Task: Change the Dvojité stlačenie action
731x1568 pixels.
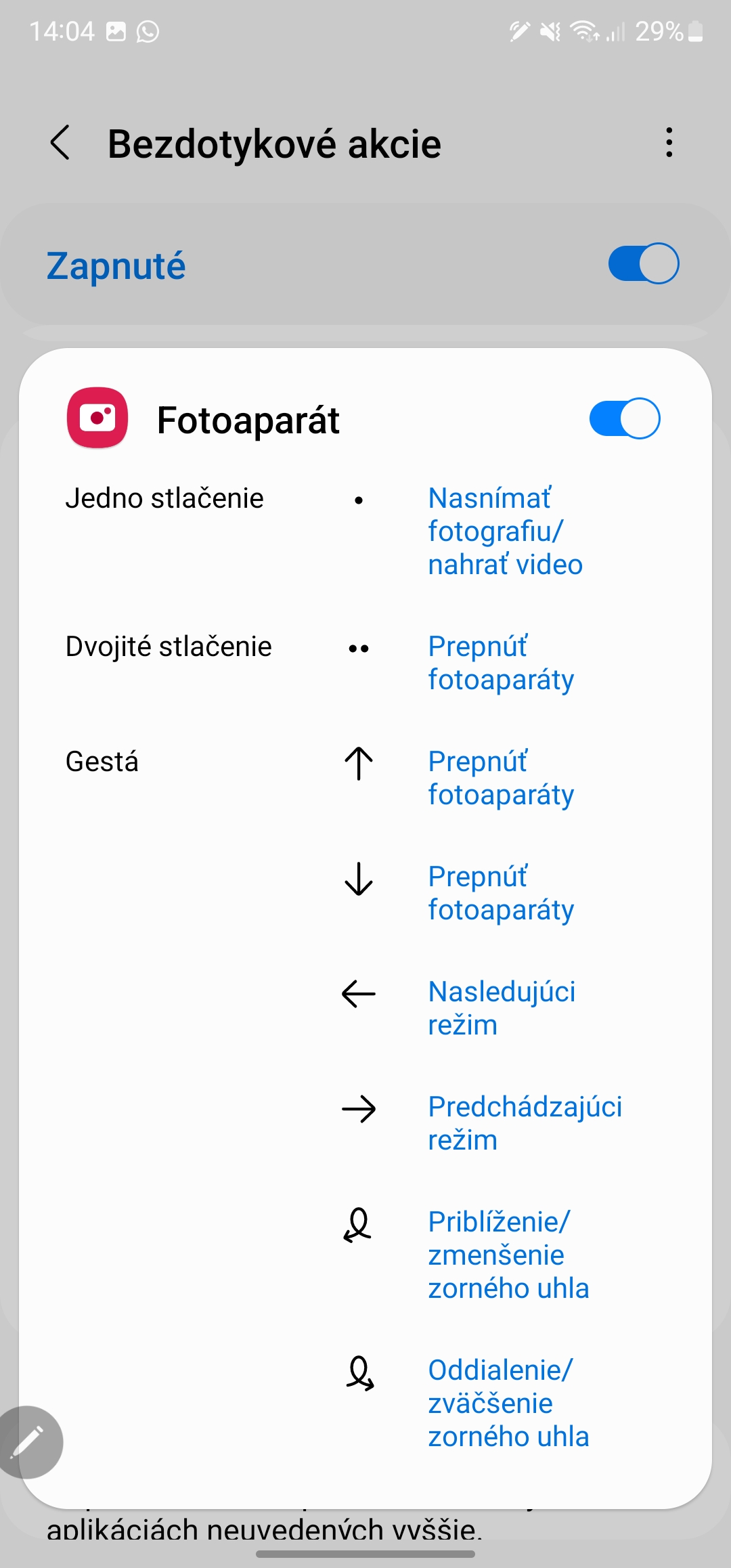Action: point(501,663)
